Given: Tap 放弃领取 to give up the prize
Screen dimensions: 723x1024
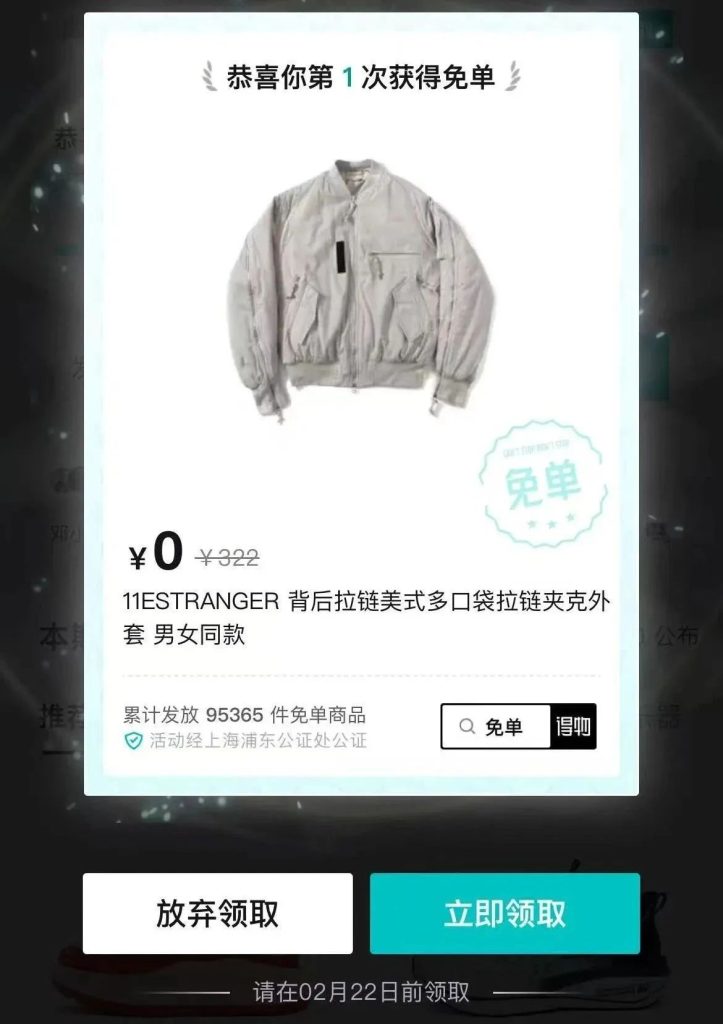Looking at the screenshot, I should 217,913.
